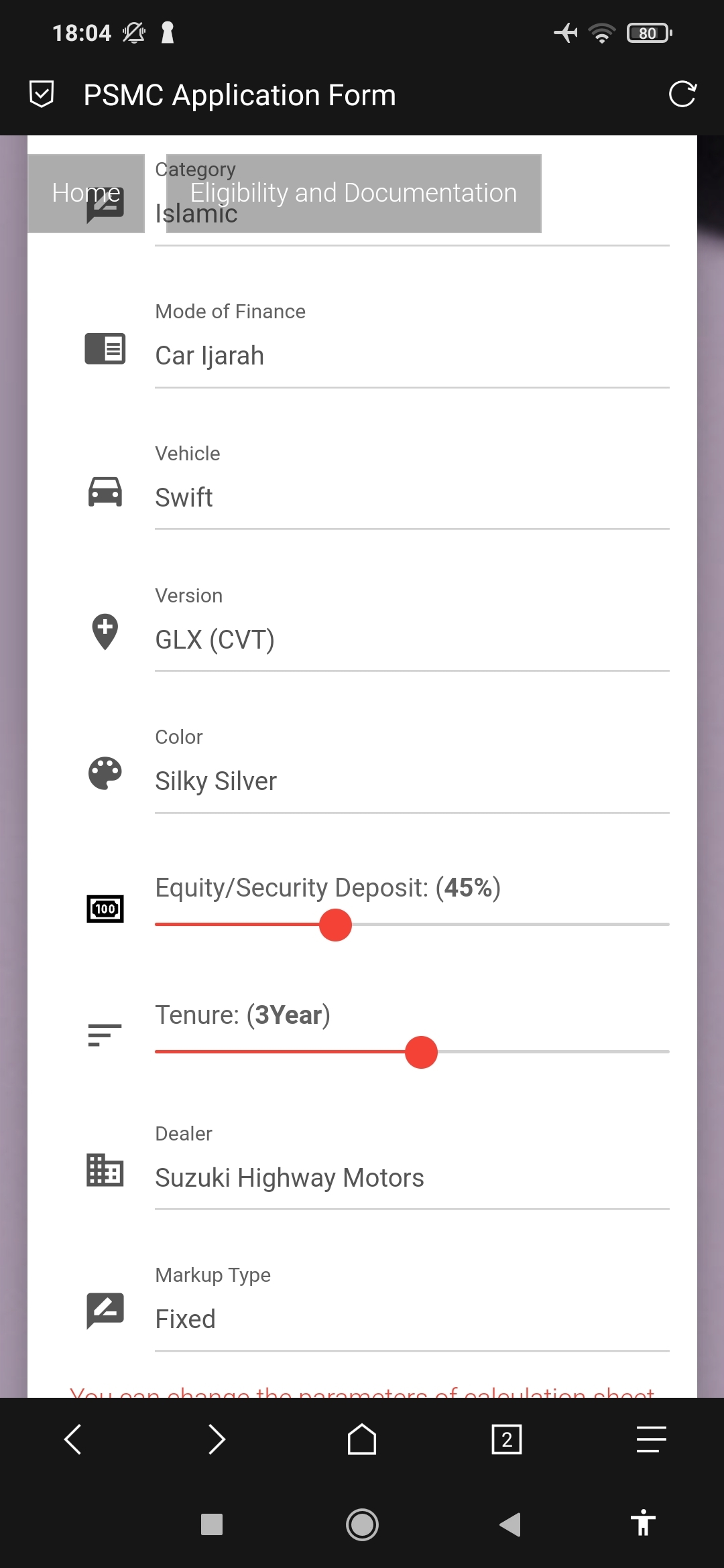Go to the Home button
Image resolution: width=724 pixels, height=1568 pixels.
86,194
